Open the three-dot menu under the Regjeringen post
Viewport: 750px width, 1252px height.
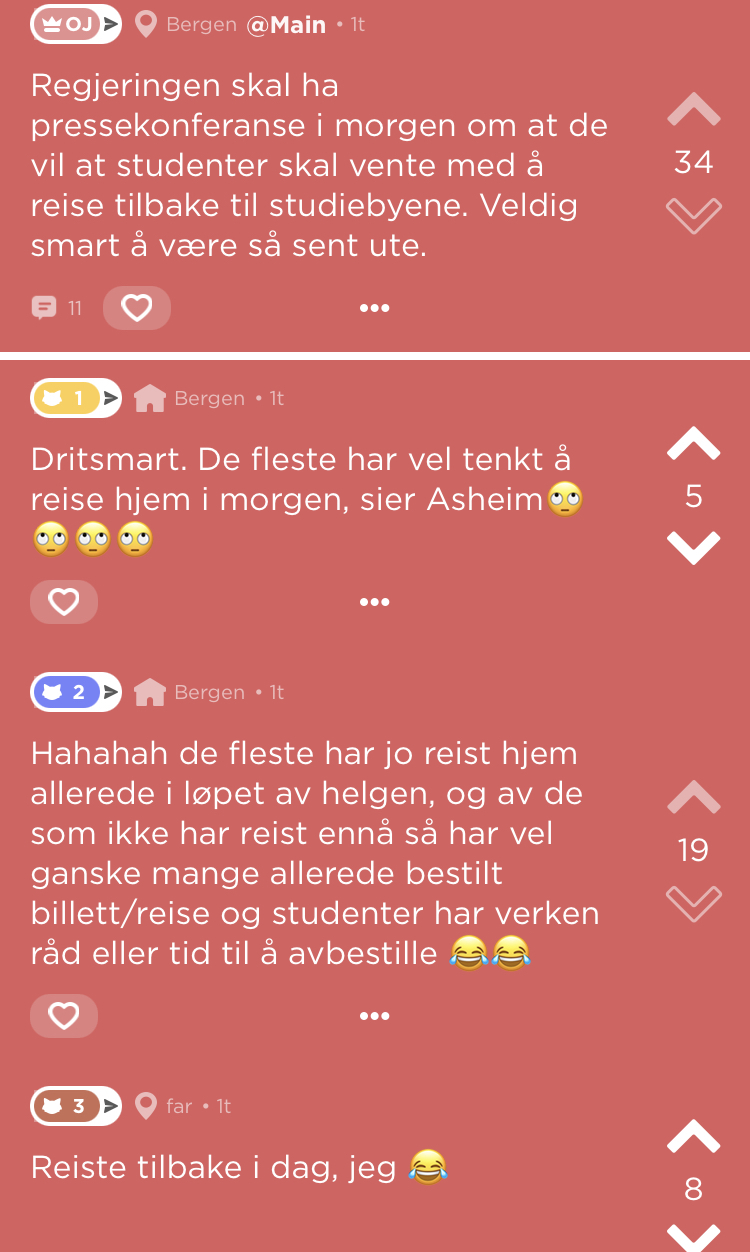click(374, 308)
